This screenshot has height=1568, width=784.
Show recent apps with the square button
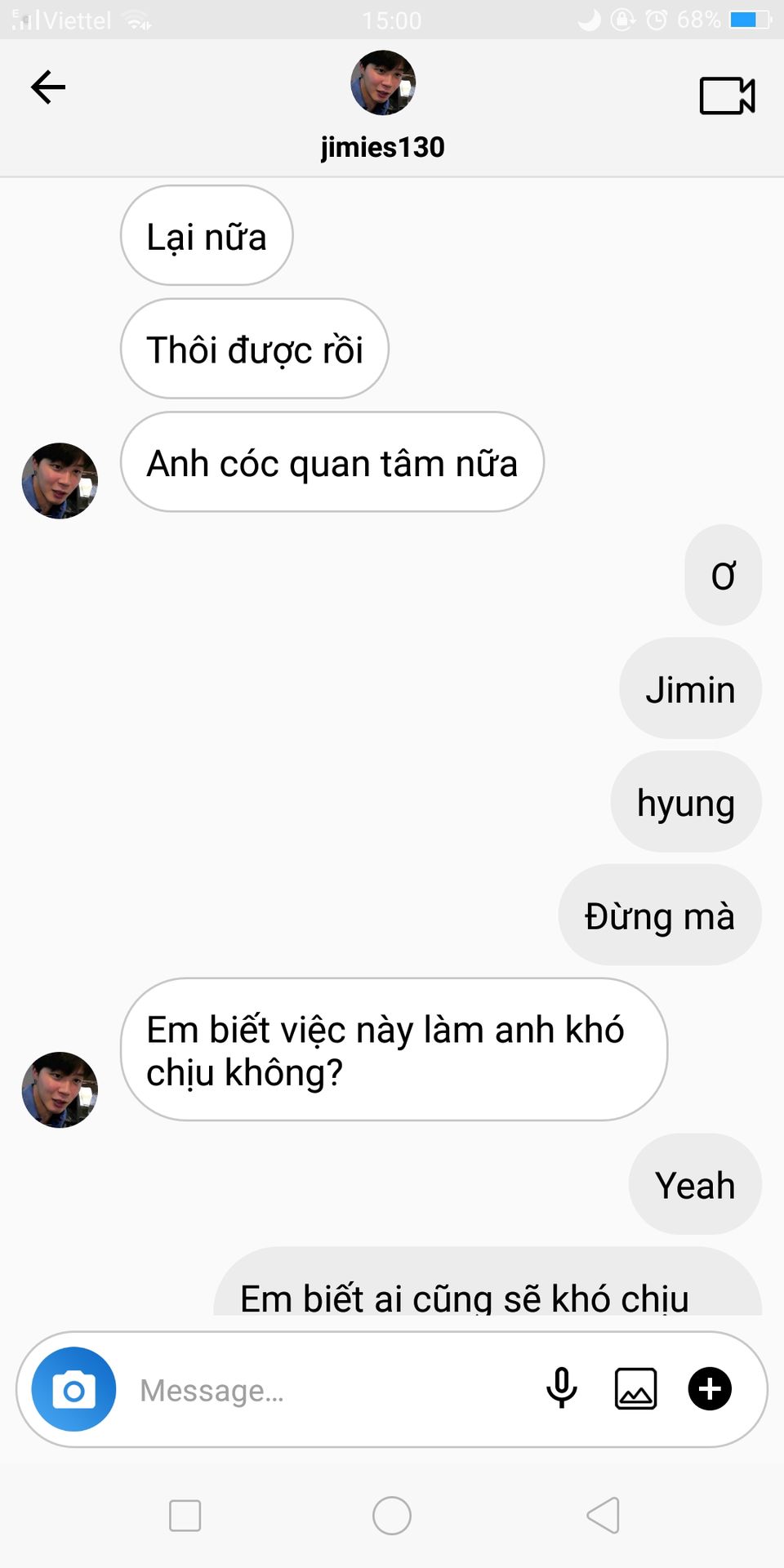pyautogui.click(x=185, y=1516)
